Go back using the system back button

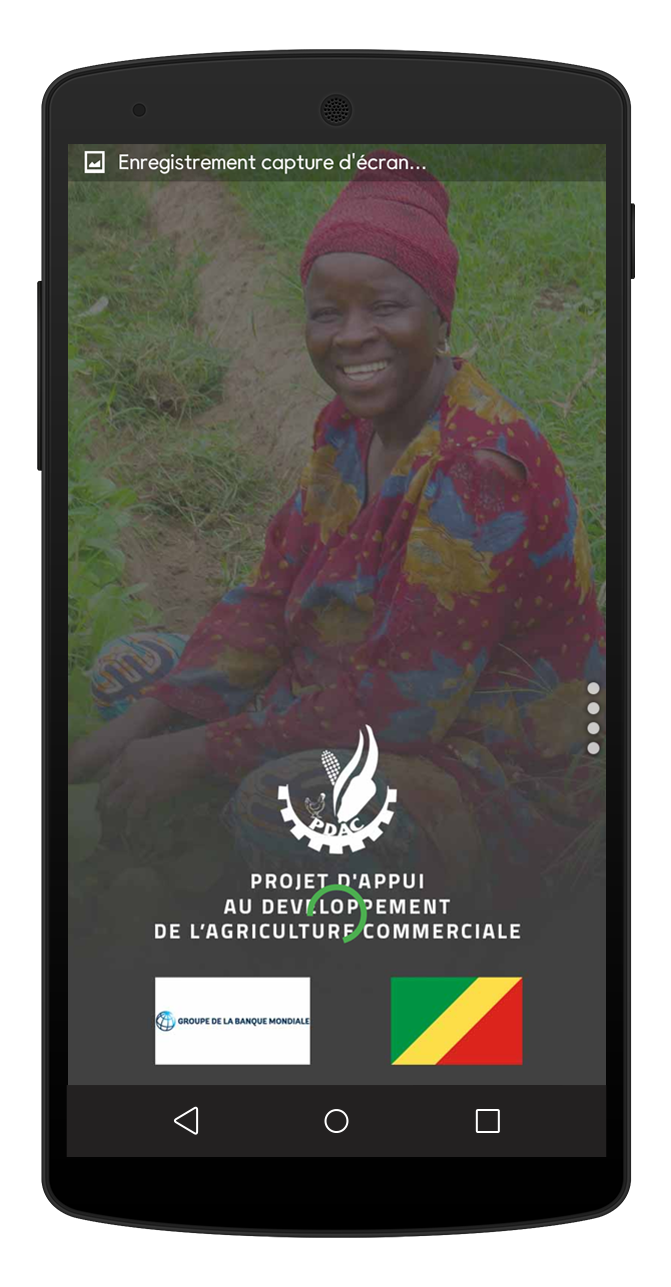pyautogui.click(x=186, y=1121)
